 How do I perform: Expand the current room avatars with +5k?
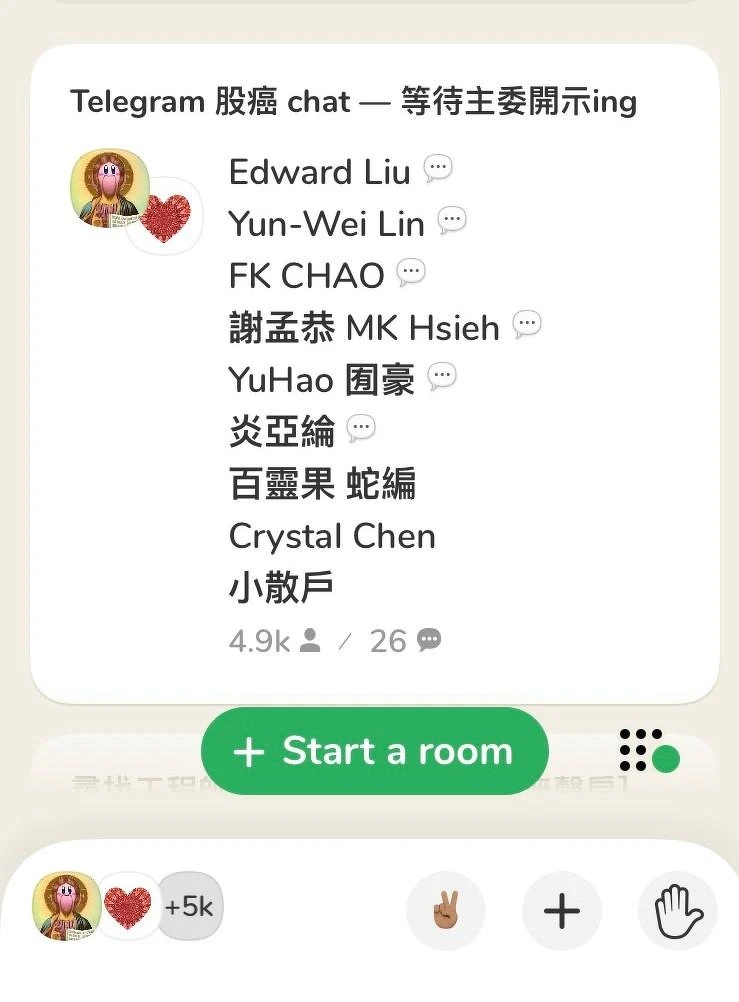coord(125,907)
